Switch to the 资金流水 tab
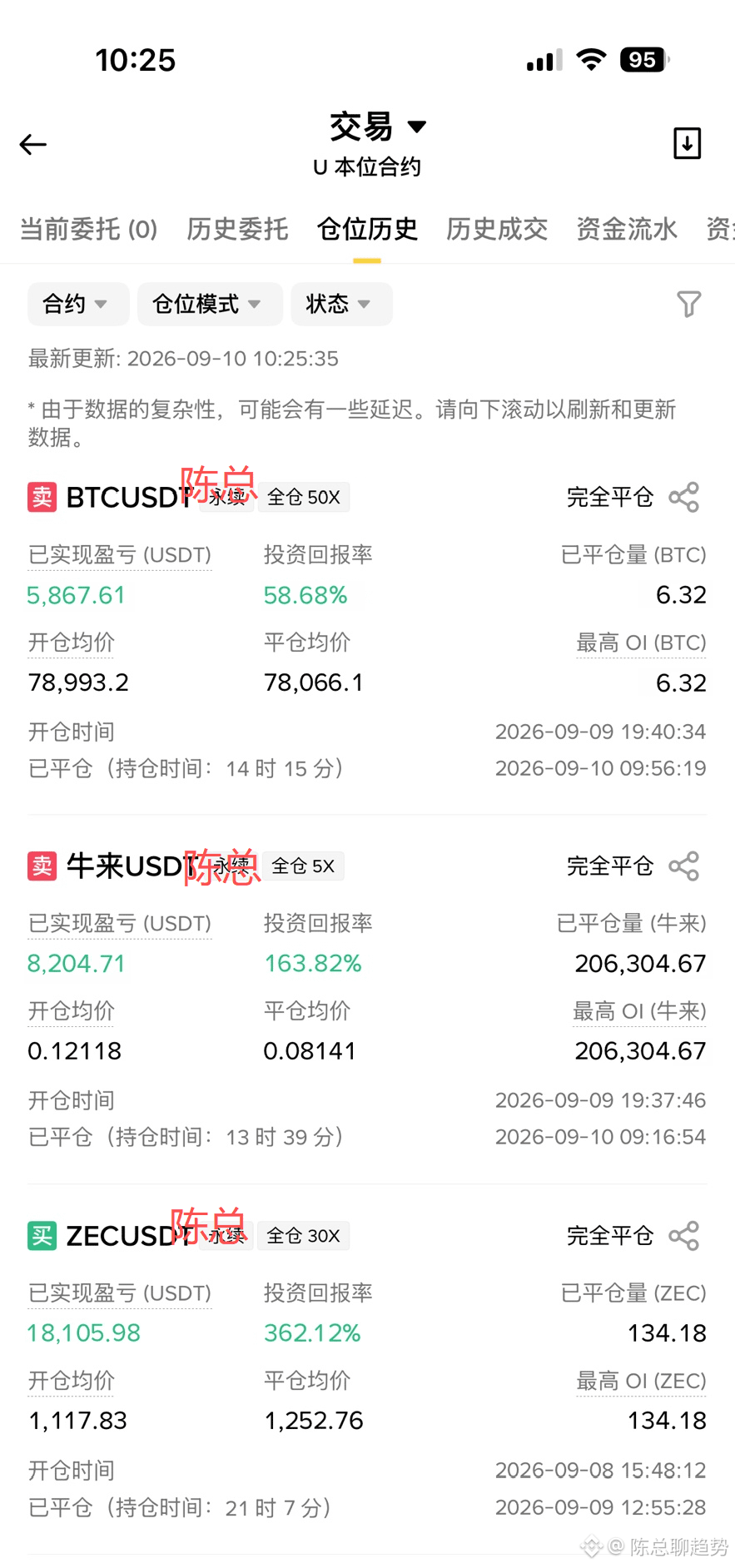 (627, 229)
